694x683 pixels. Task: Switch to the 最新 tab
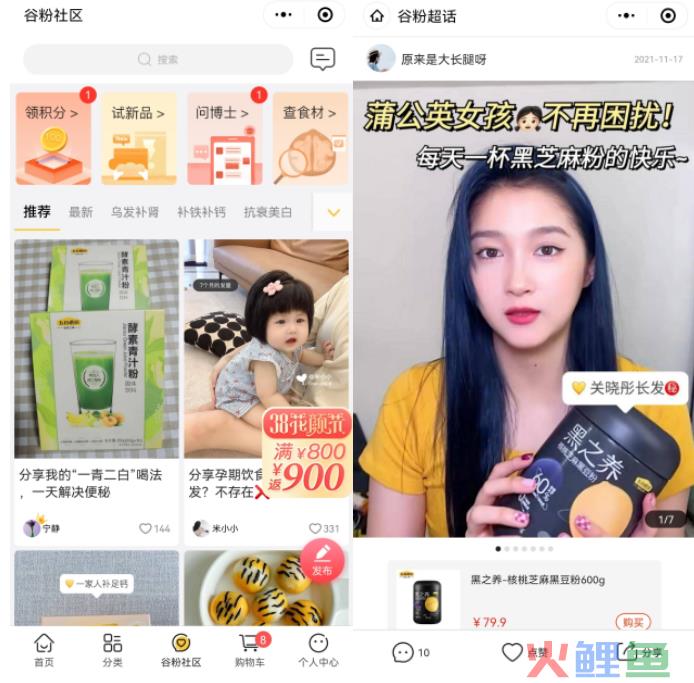pos(81,213)
